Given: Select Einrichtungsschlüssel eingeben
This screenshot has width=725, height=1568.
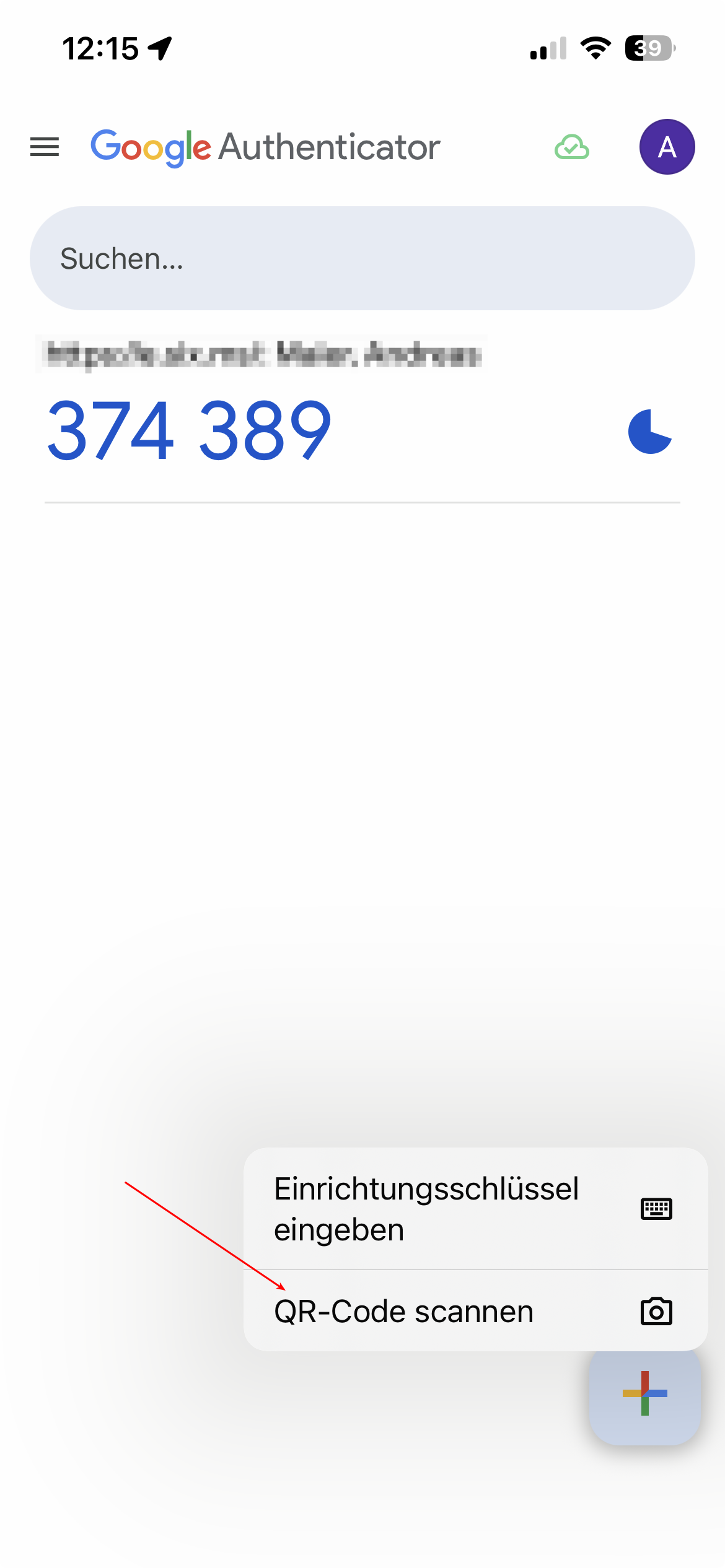Looking at the screenshot, I should tap(475, 1208).
